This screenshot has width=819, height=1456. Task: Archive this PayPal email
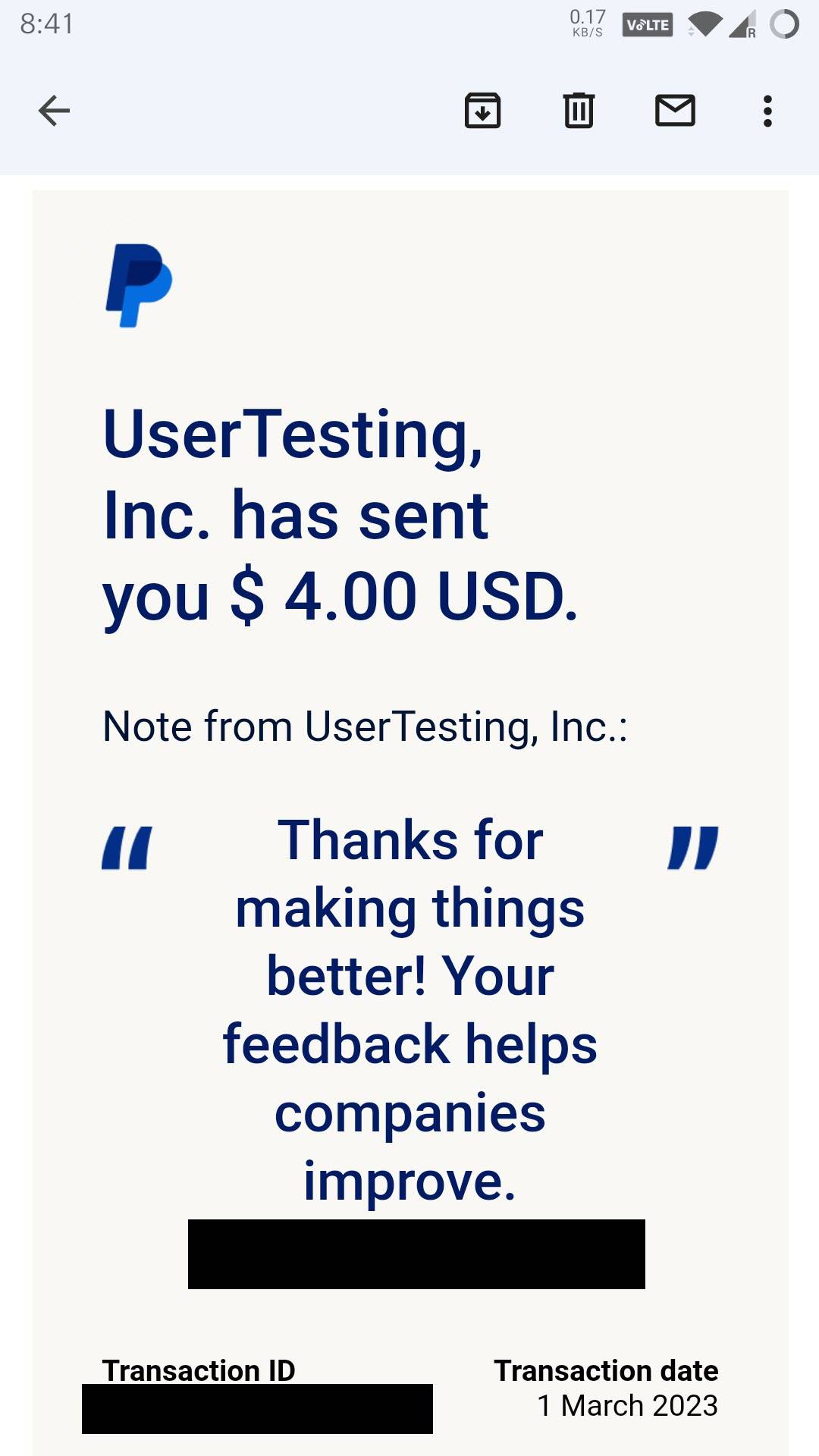point(482,111)
